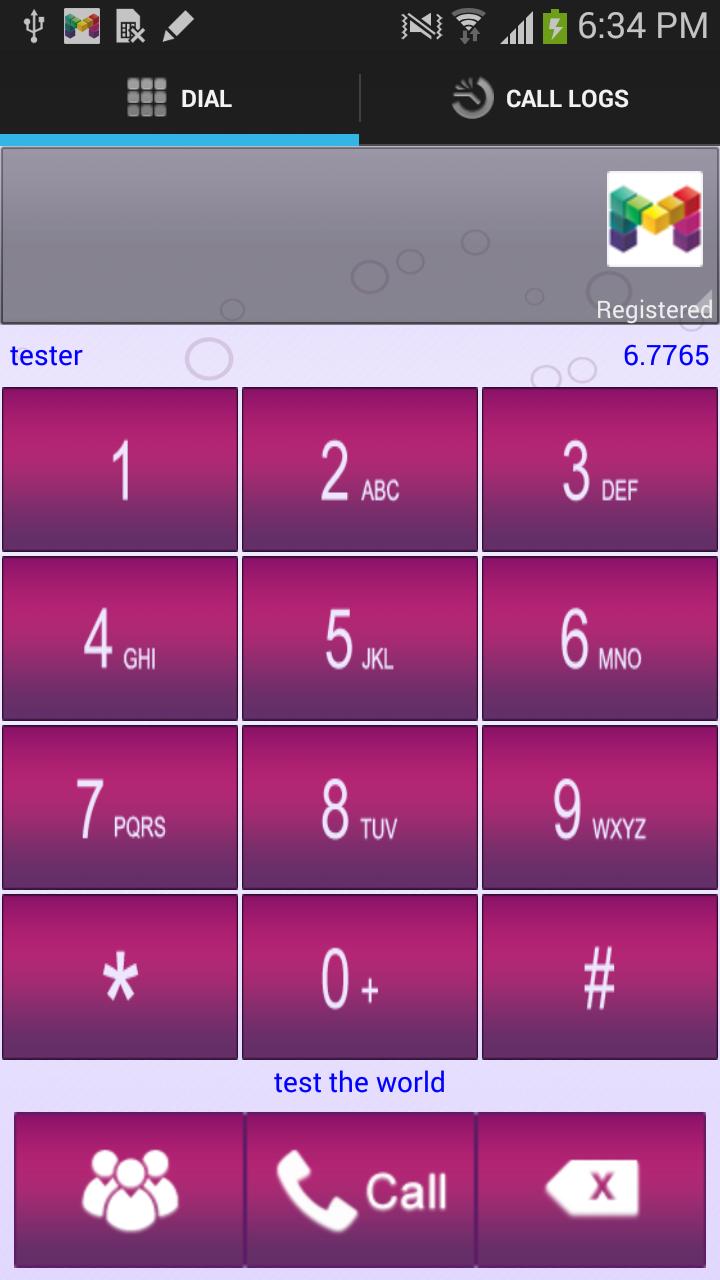Tap the phone number entry field
Viewport: 720px width, 1280px height.
(x=300, y=236)
